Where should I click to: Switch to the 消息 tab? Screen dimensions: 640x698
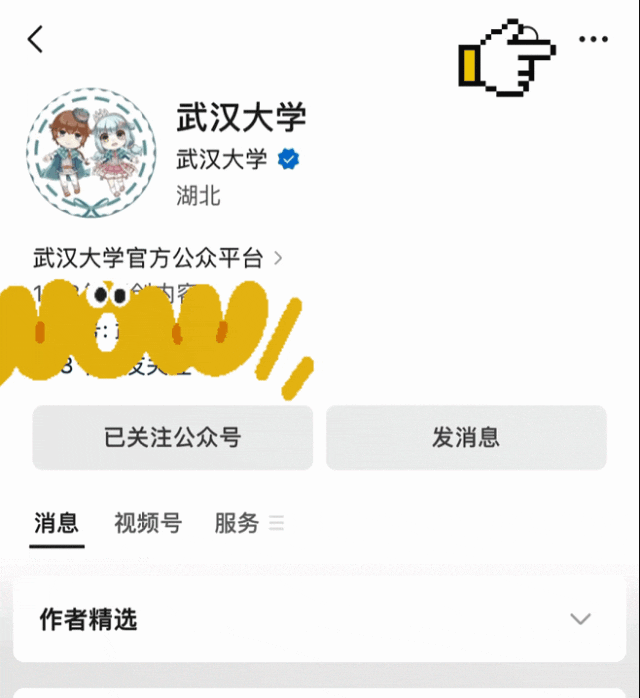56,523
